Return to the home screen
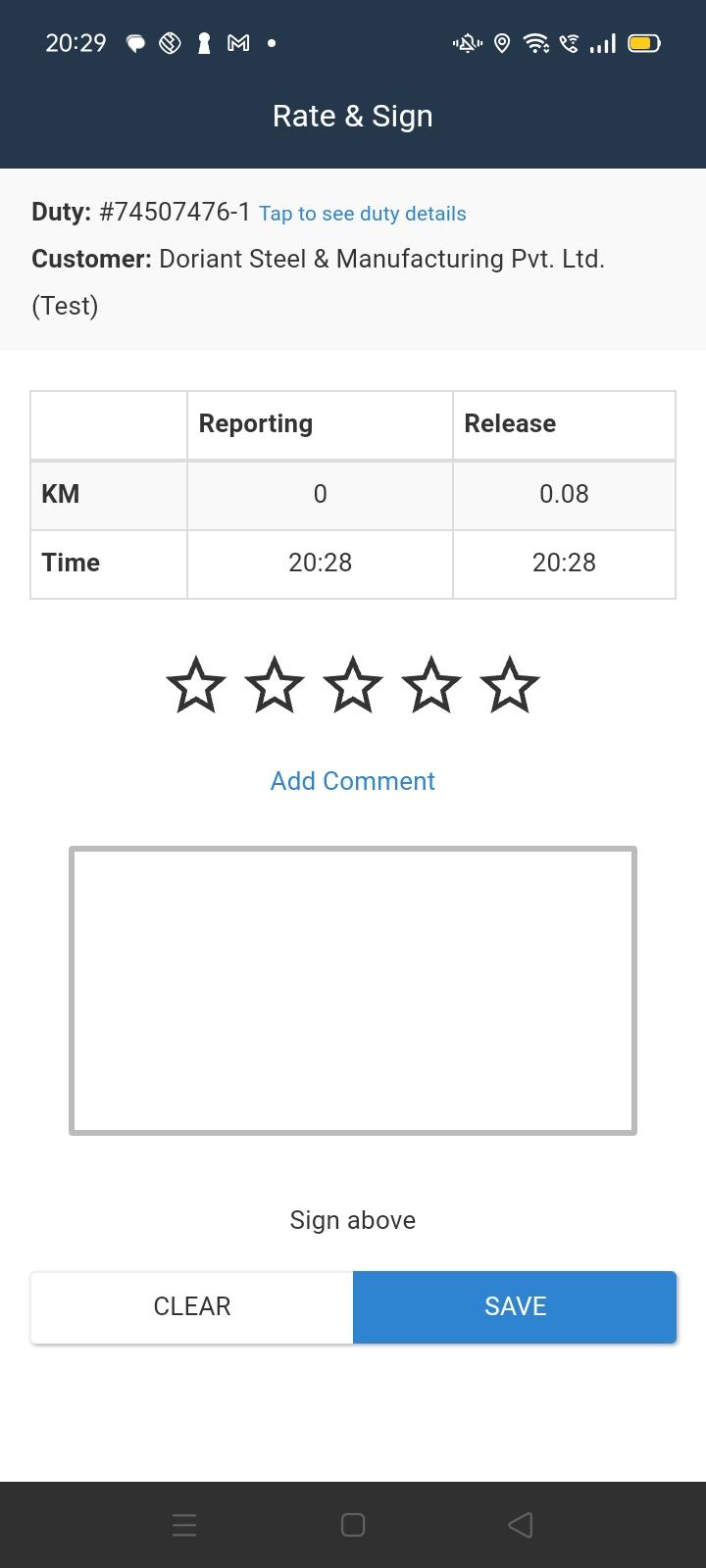The image size is (706, 1568). 353,1525
